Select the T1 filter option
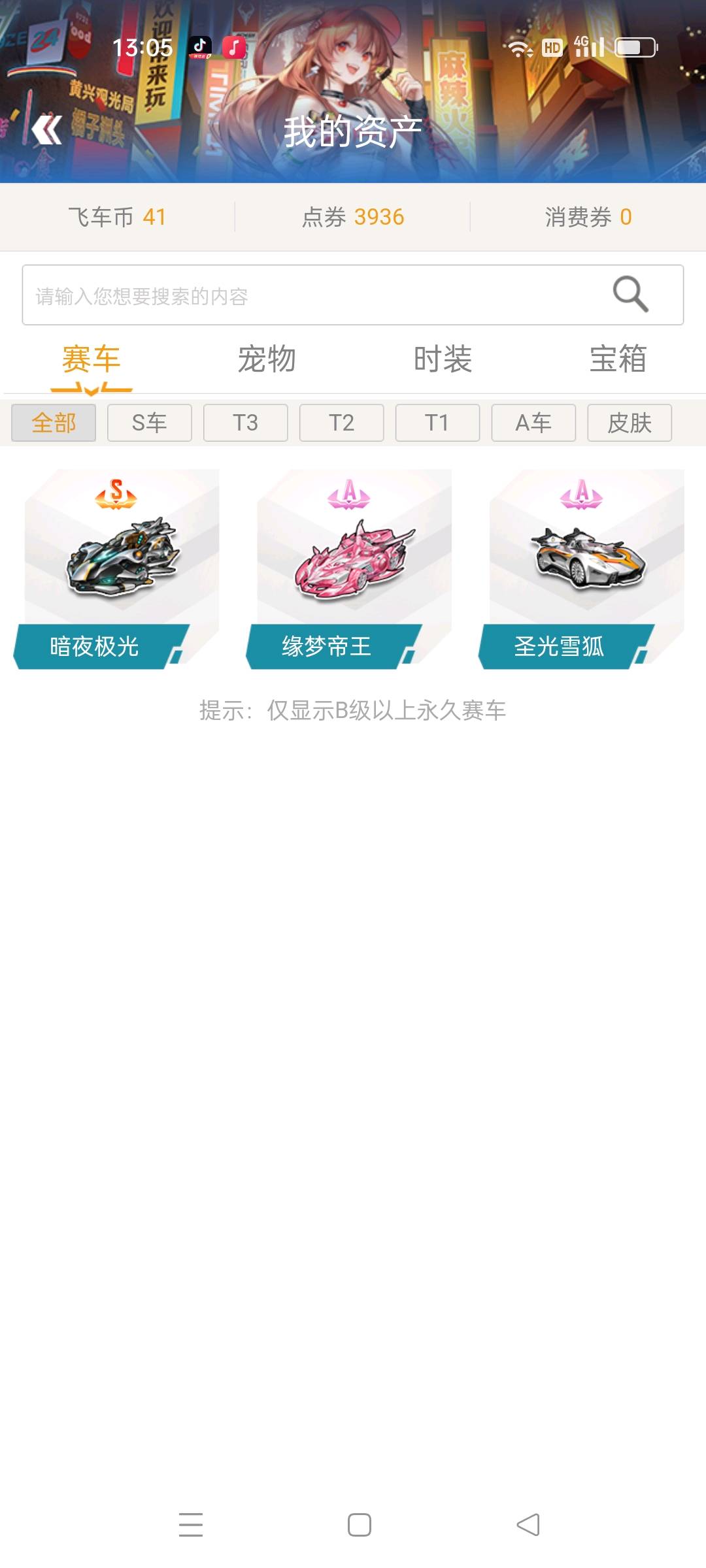 point(437,423)
